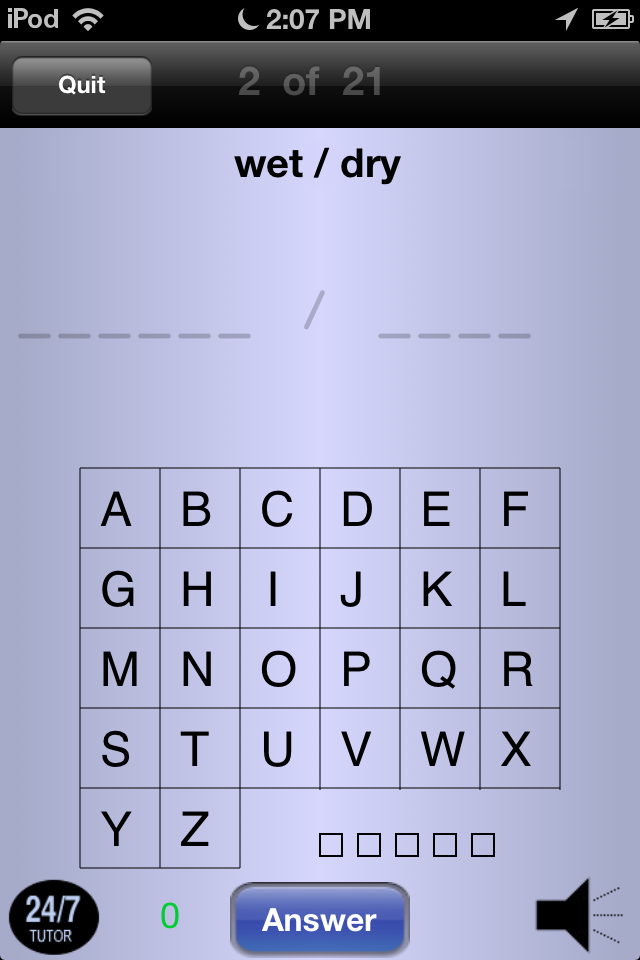Reveal the answer with Answer button

pos(320,919)
